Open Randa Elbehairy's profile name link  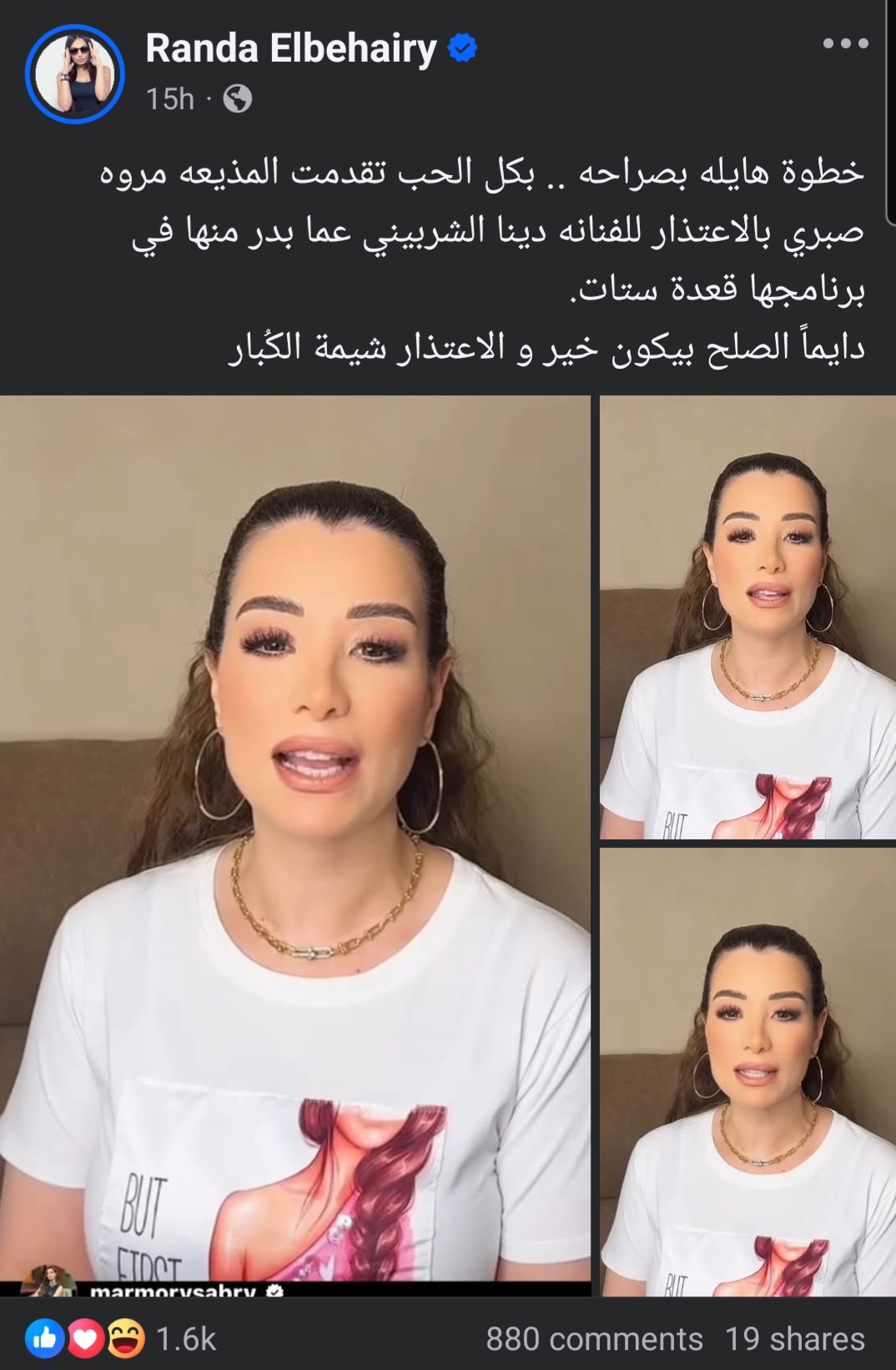click(291, 48)
